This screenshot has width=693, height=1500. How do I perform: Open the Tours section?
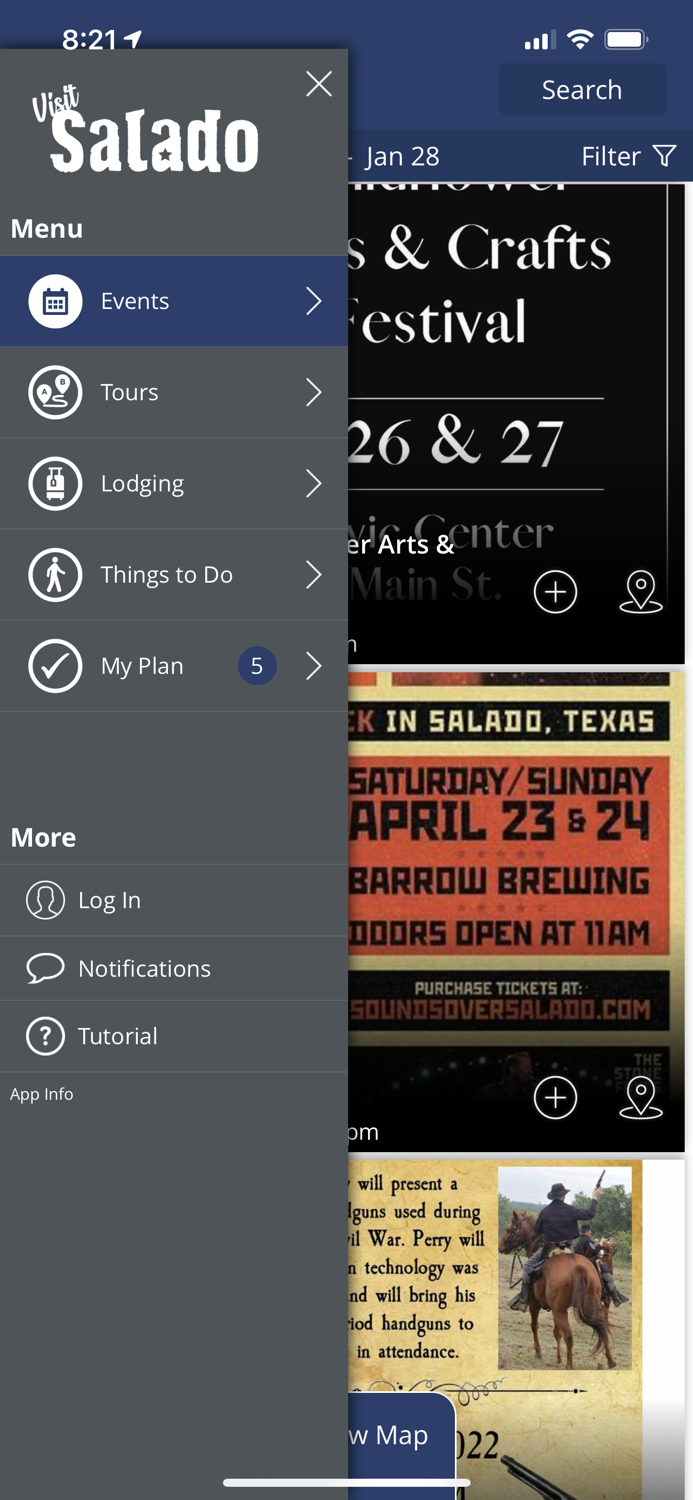pos(174,392)
